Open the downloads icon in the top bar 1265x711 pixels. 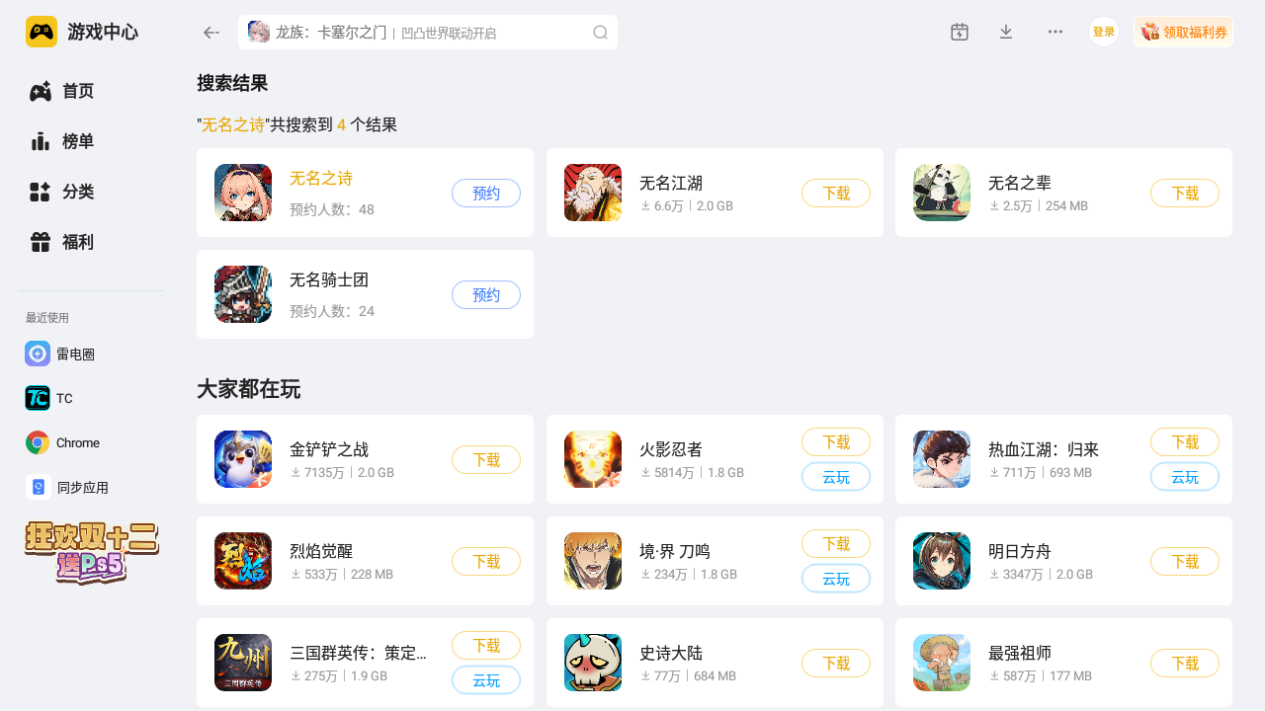[x=1006, y=32]
